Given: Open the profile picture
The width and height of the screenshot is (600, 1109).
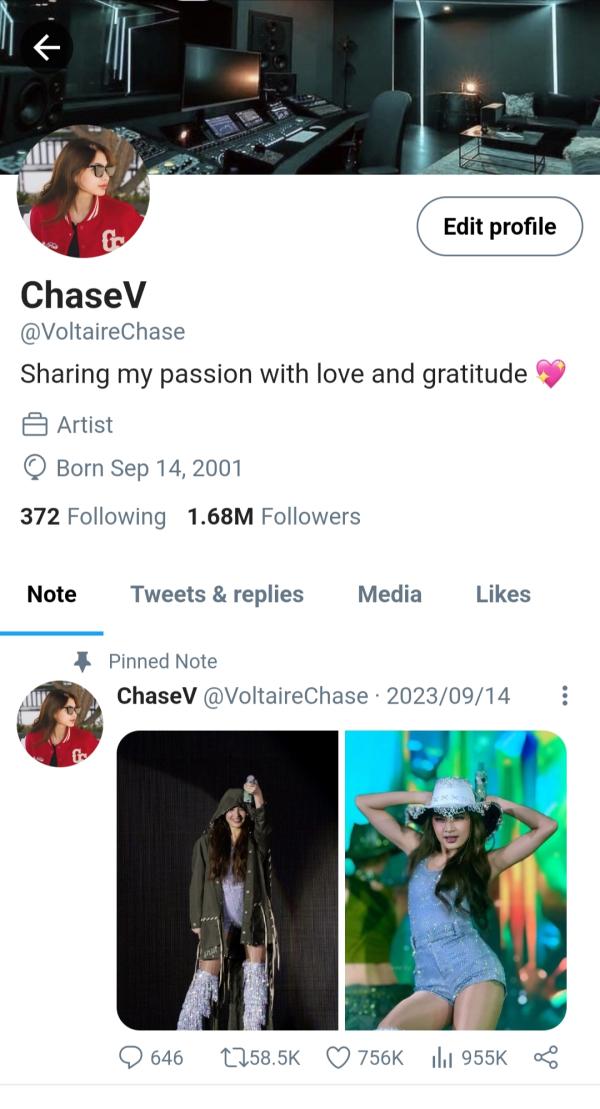Looking at the screenshot, I should pos(83,193).
